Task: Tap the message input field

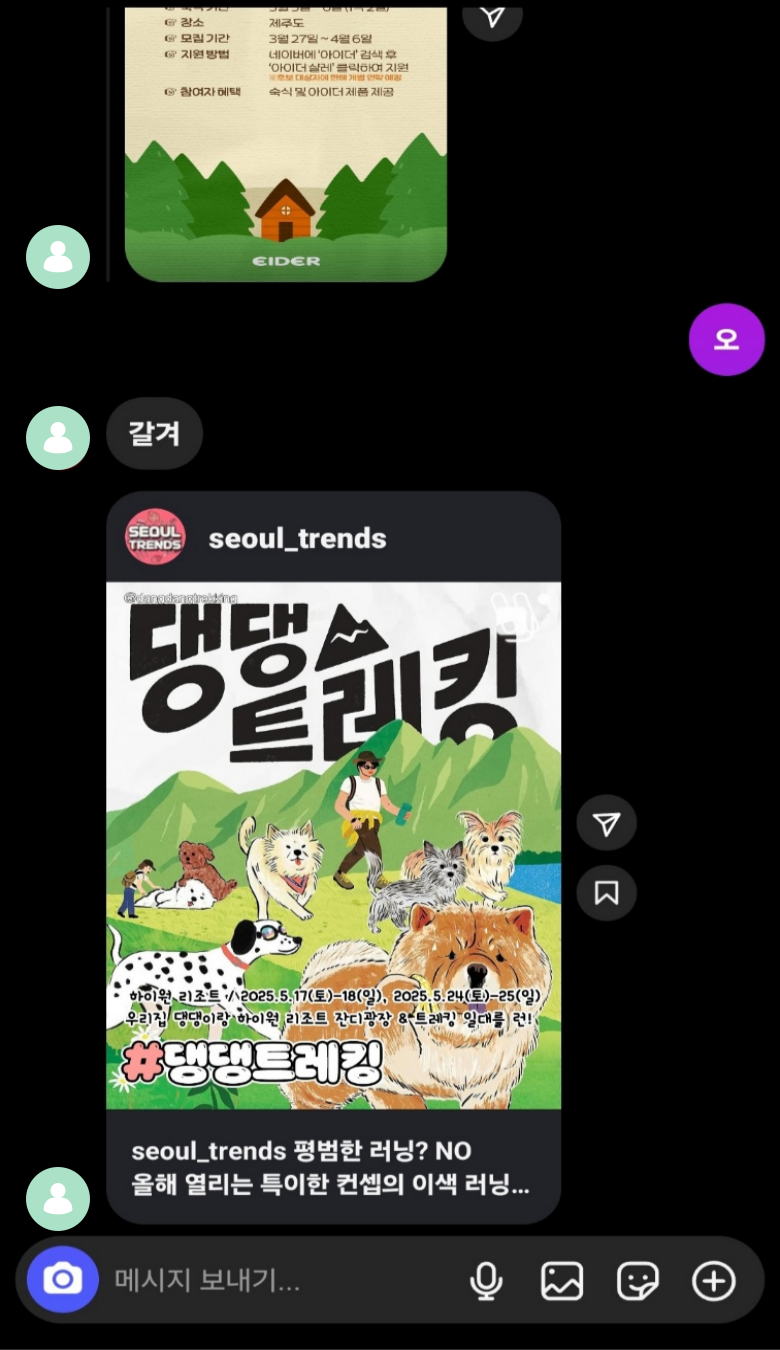Action: (x=280, y=1280)
